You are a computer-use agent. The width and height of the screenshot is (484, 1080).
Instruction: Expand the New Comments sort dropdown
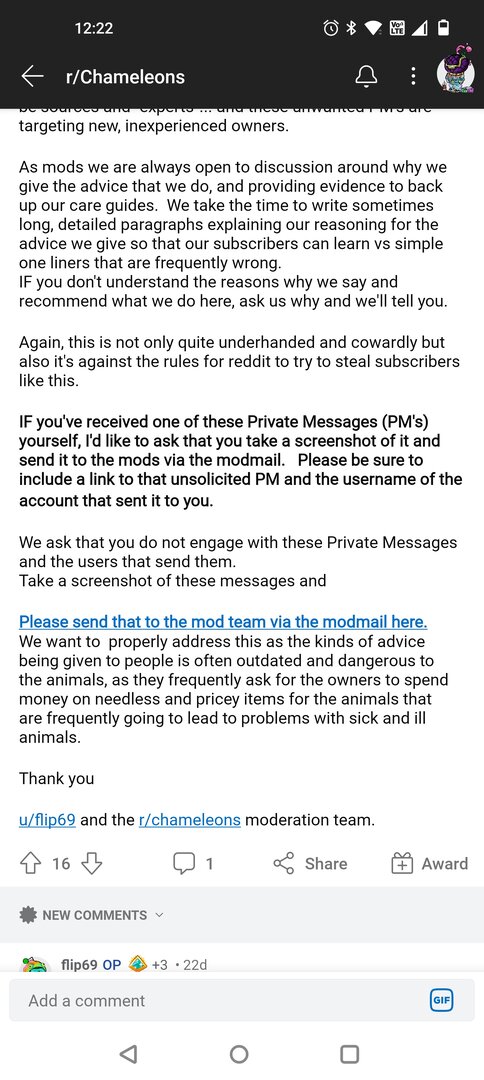pos(92,915)
